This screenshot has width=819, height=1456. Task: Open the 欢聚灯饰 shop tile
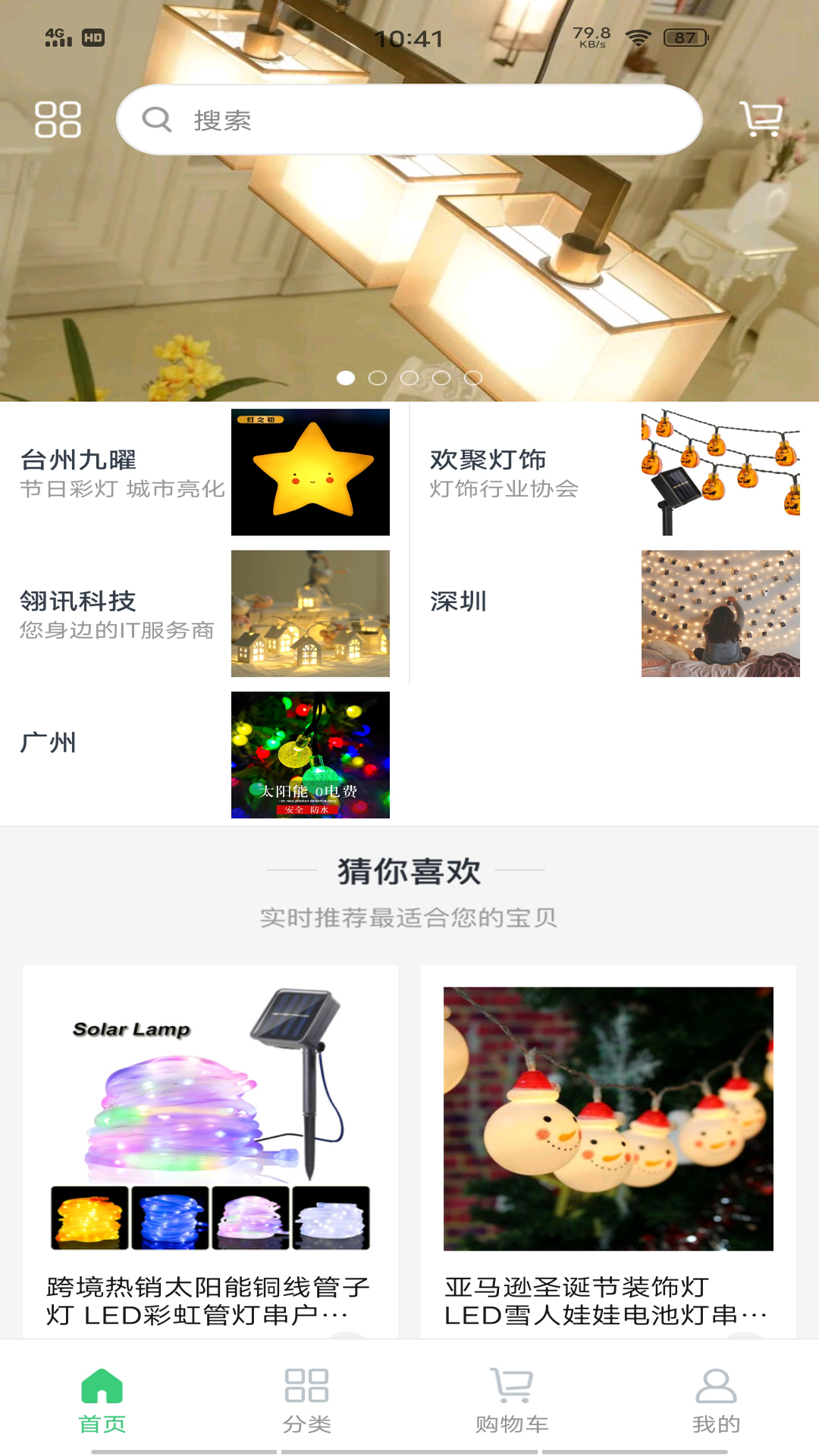pos(614,472)
